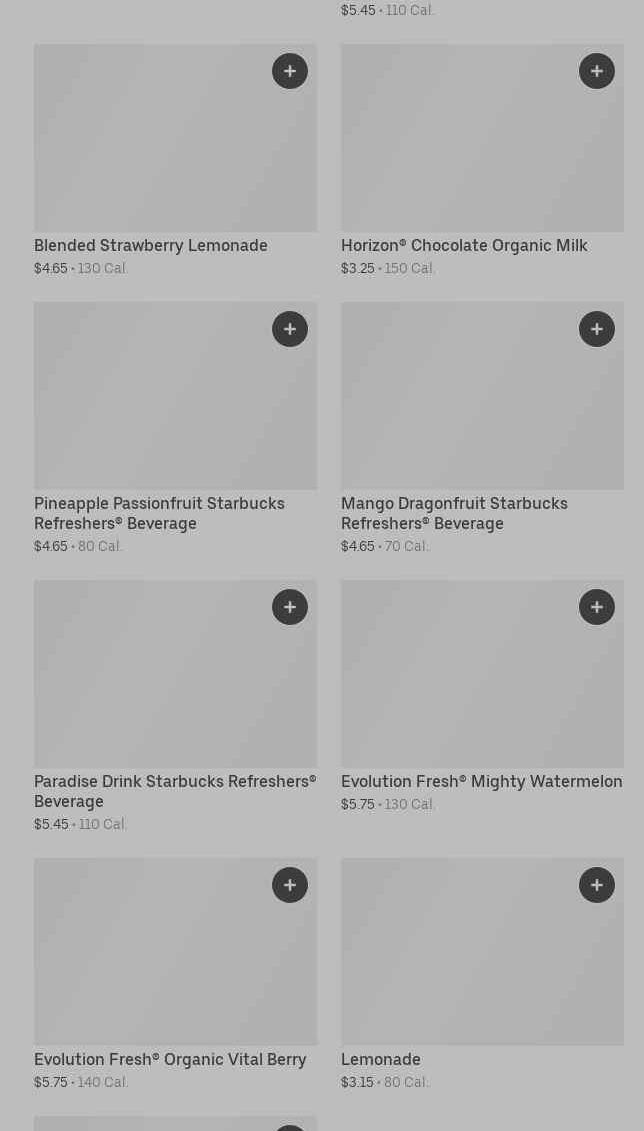Add Horizon Chocolate Organic Milk to cart
This screenshot has width=644, height=1131.
597,71
